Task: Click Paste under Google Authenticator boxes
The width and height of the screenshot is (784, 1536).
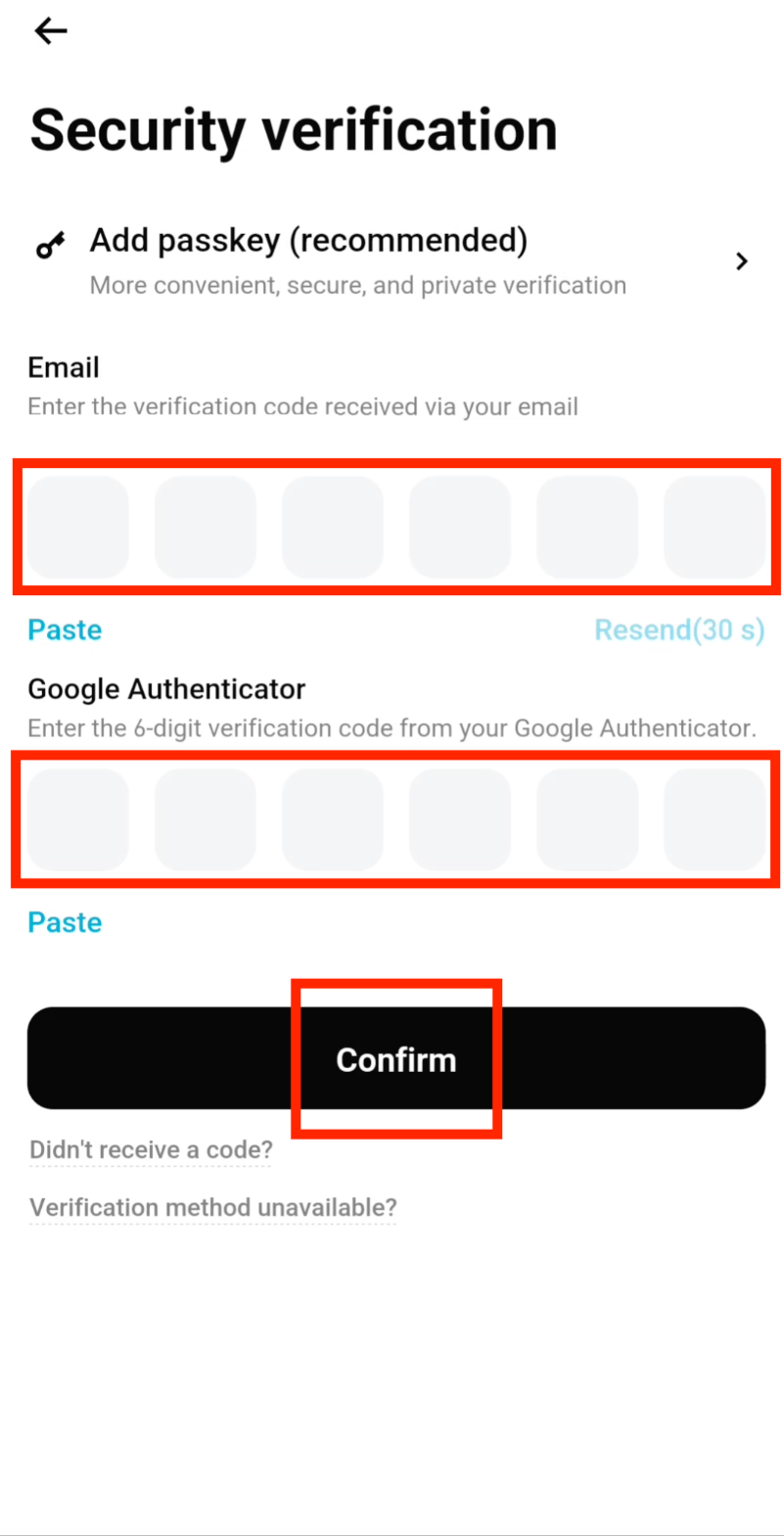Action: (64, 921)
